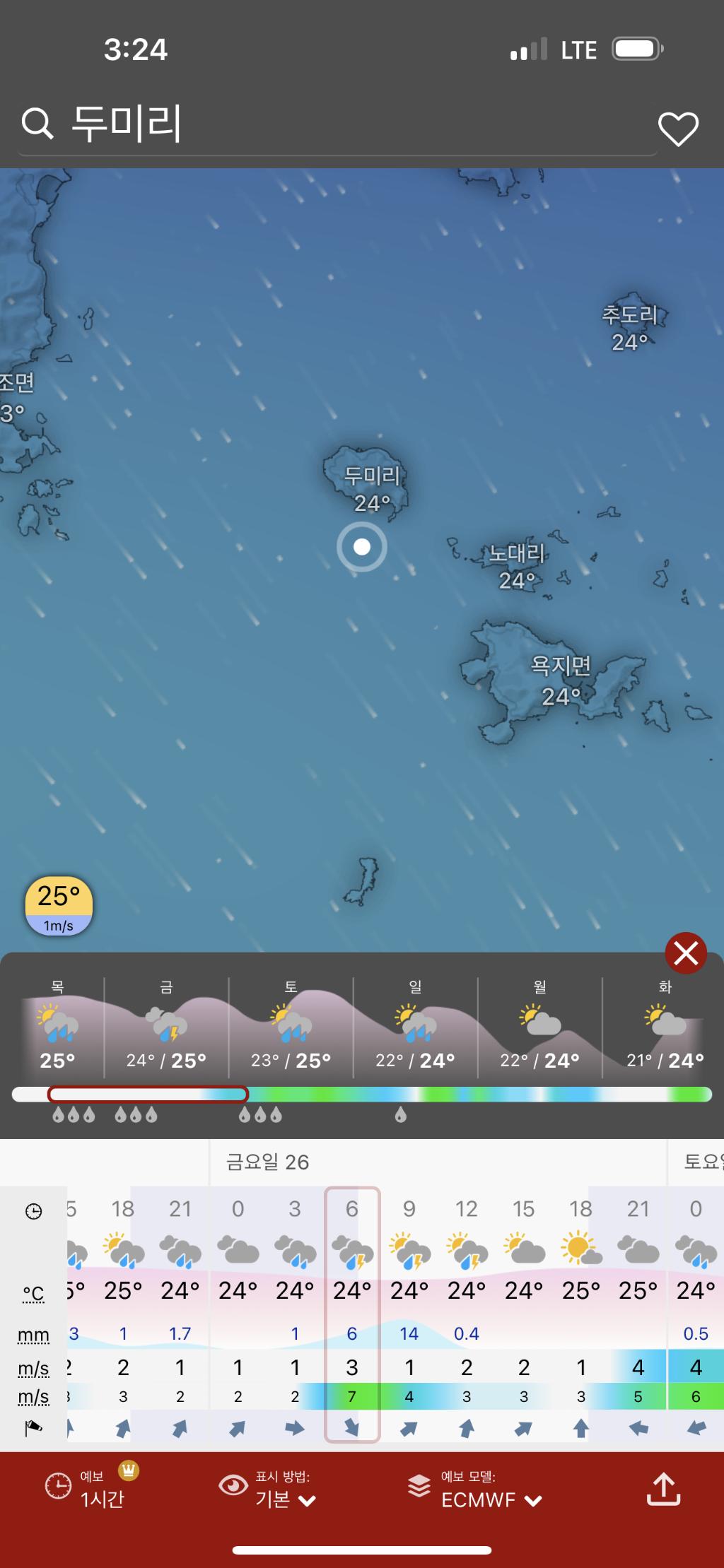The width and height of the screenshot is (724, 1568).
Task: Open the 노대리 24° map label
Action: pos(517,566)
